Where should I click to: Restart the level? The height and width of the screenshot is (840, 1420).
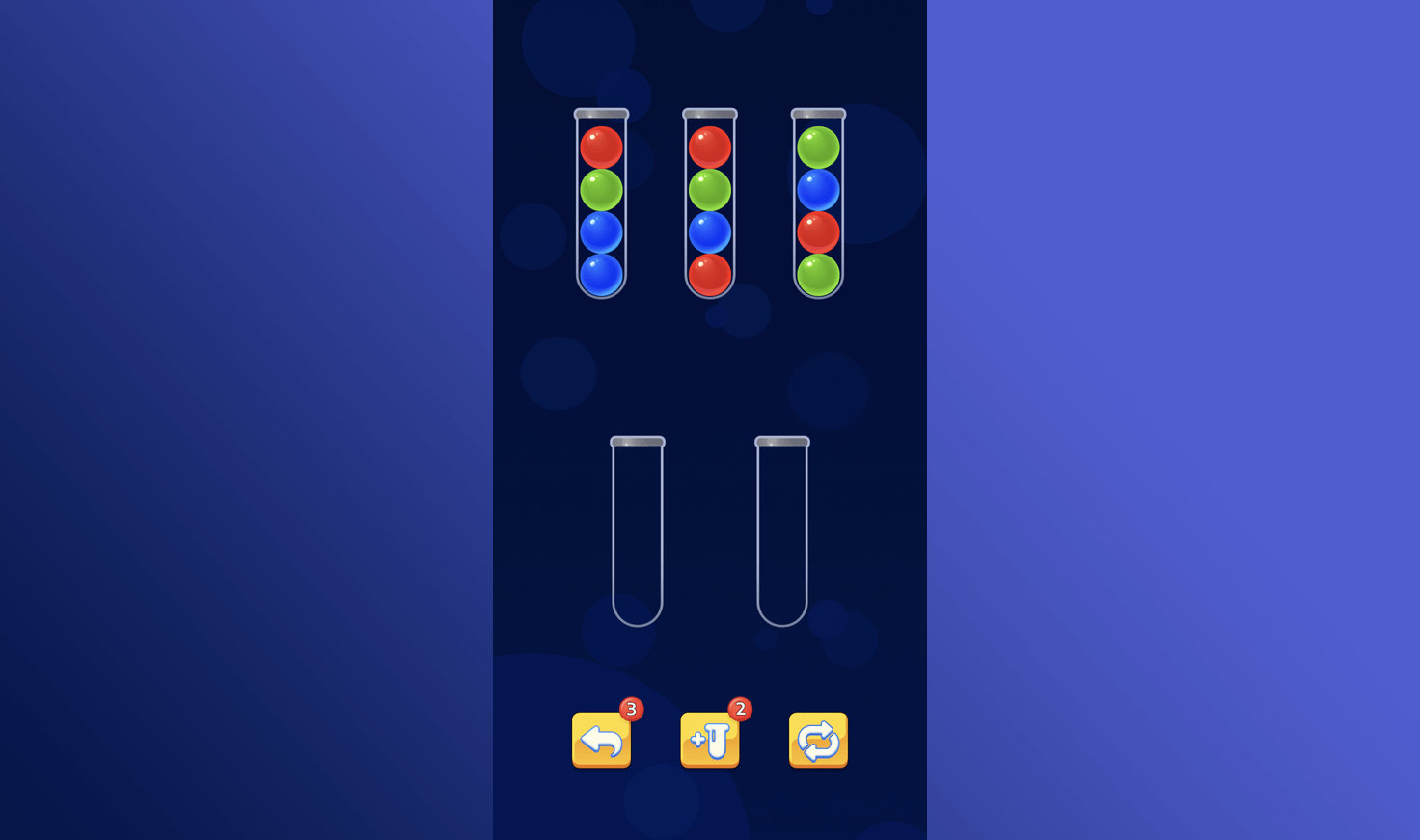818,740
